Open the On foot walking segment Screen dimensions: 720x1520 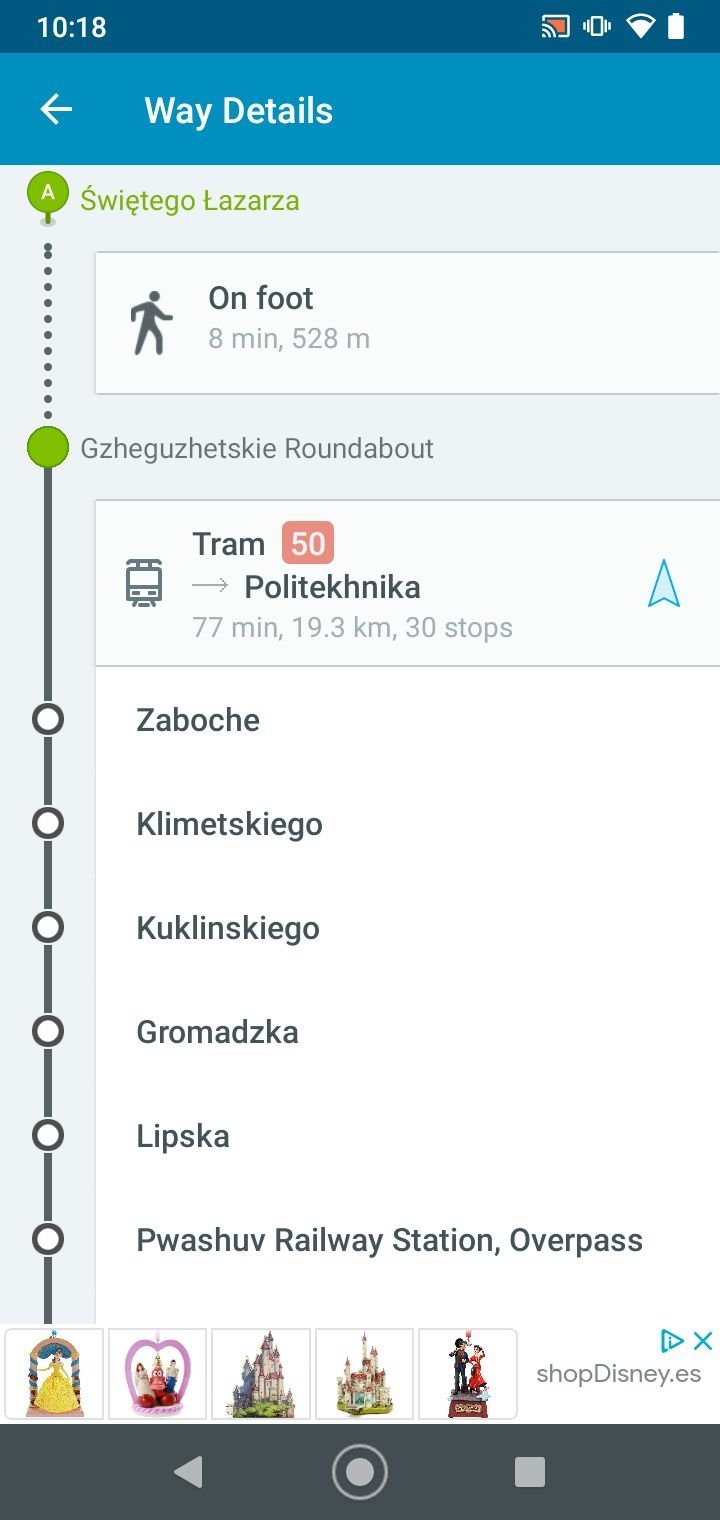pyautogui.click(x=408, y=323)
